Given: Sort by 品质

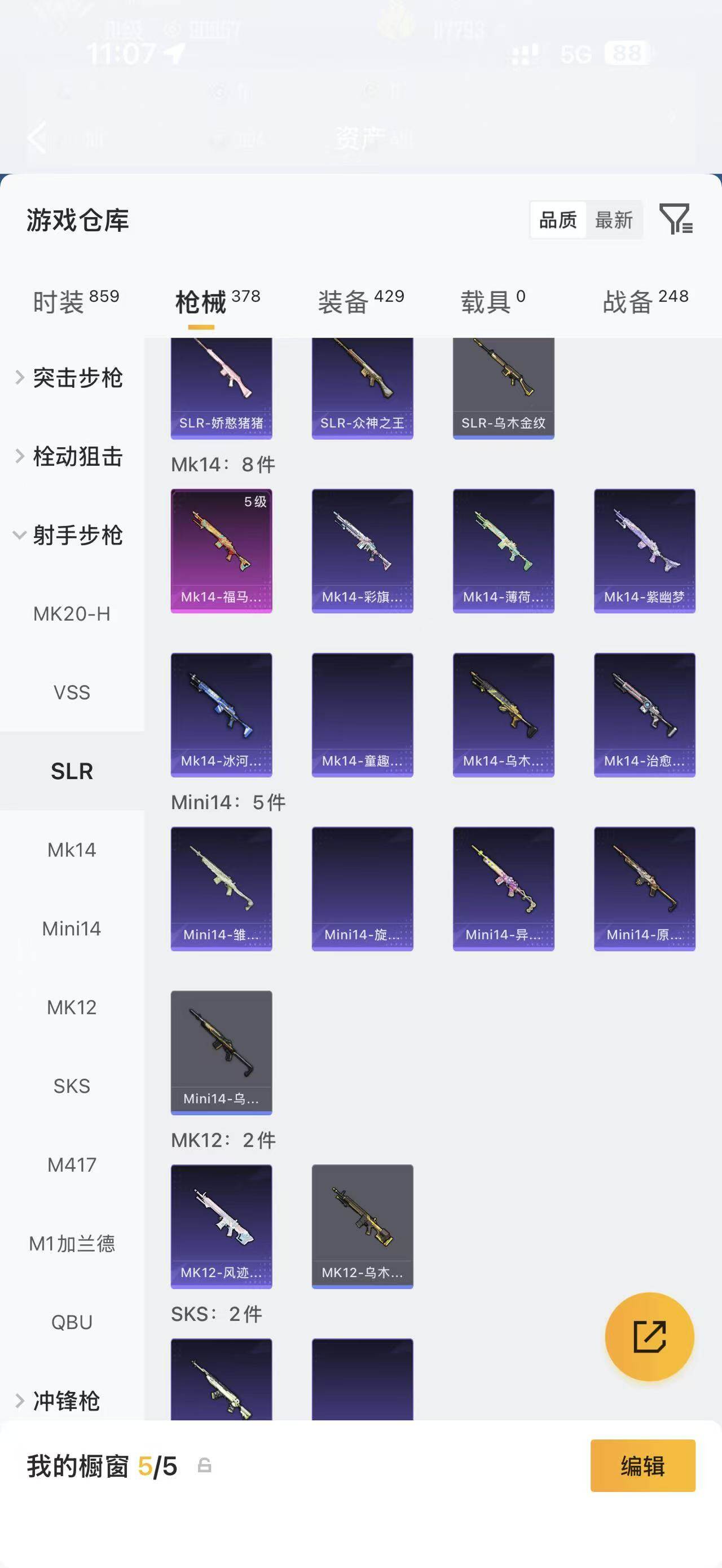Looking at the screenshot, I should 558,220.
